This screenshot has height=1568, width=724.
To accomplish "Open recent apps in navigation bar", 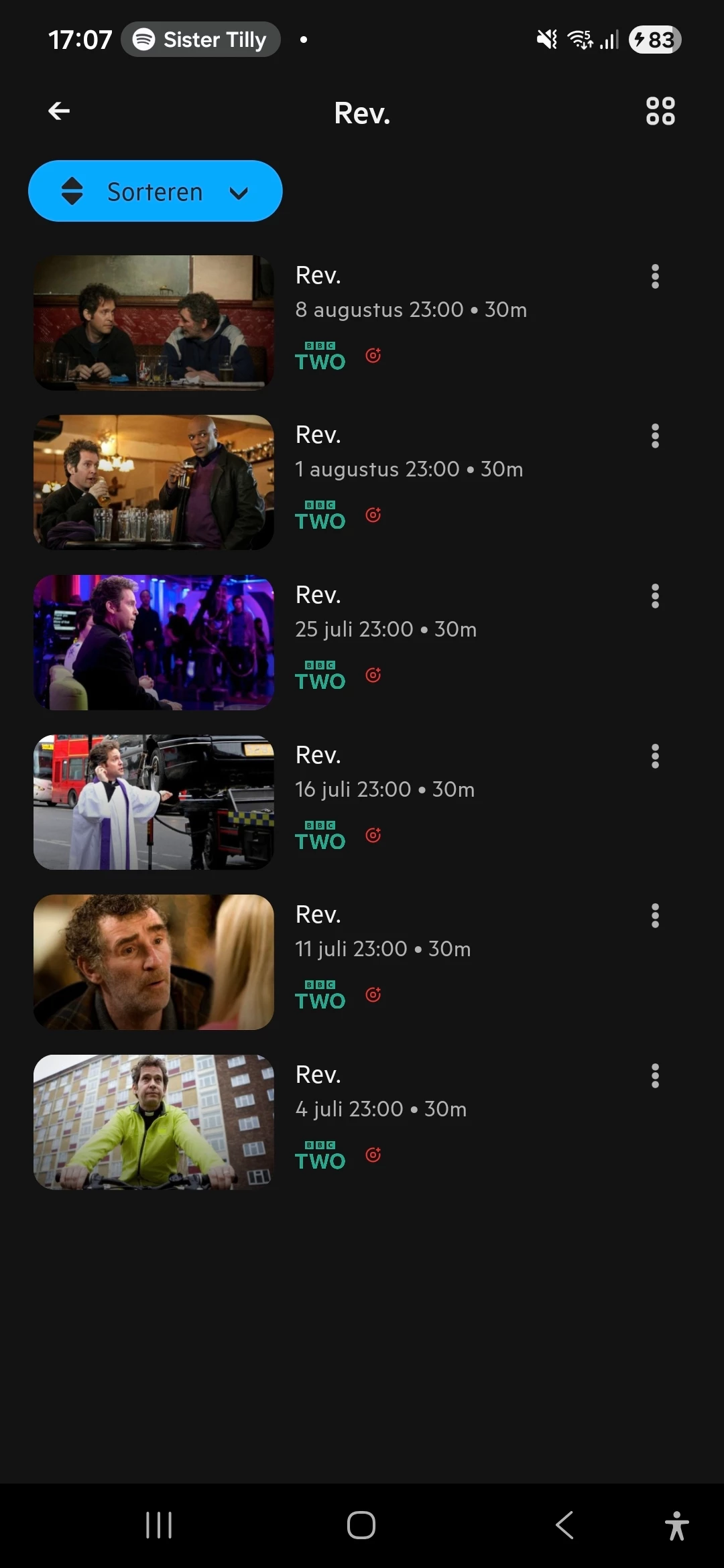I will pyautogui.click(x=159, y=1526).
